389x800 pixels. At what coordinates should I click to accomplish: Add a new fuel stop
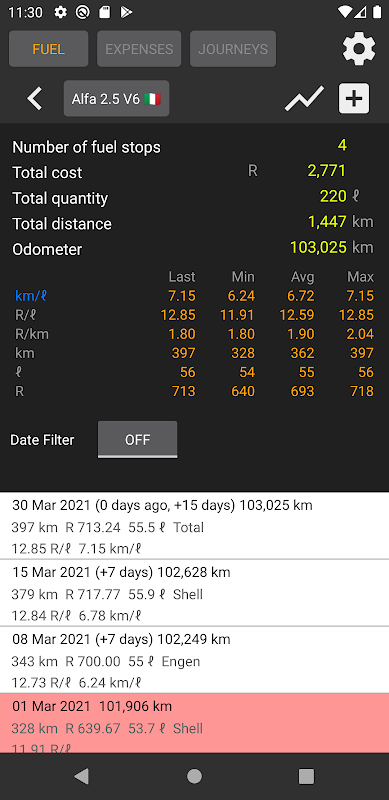354,98
